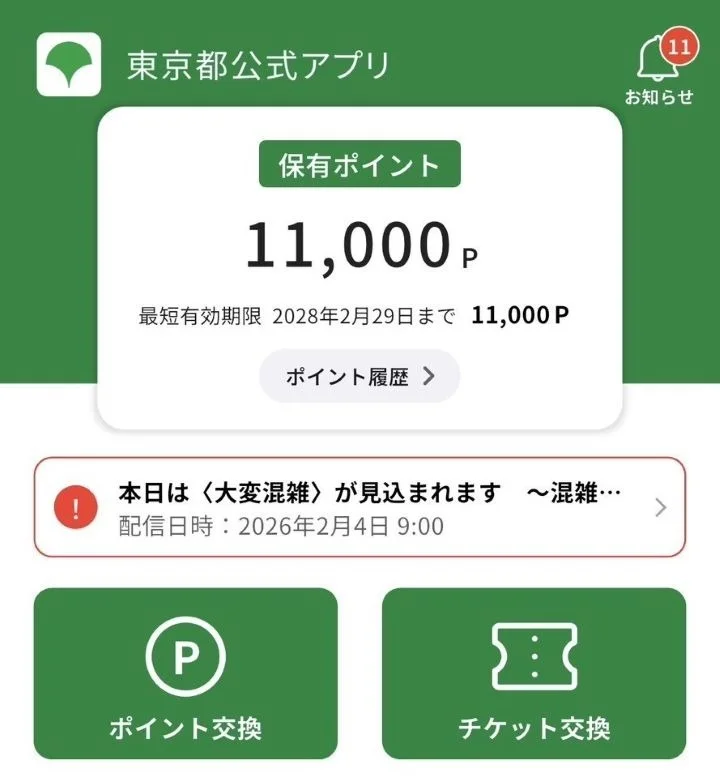Open ポイント交換 point exchange
Image resolution: width=720 pixels, height=782 pixels.
point(186,673)
